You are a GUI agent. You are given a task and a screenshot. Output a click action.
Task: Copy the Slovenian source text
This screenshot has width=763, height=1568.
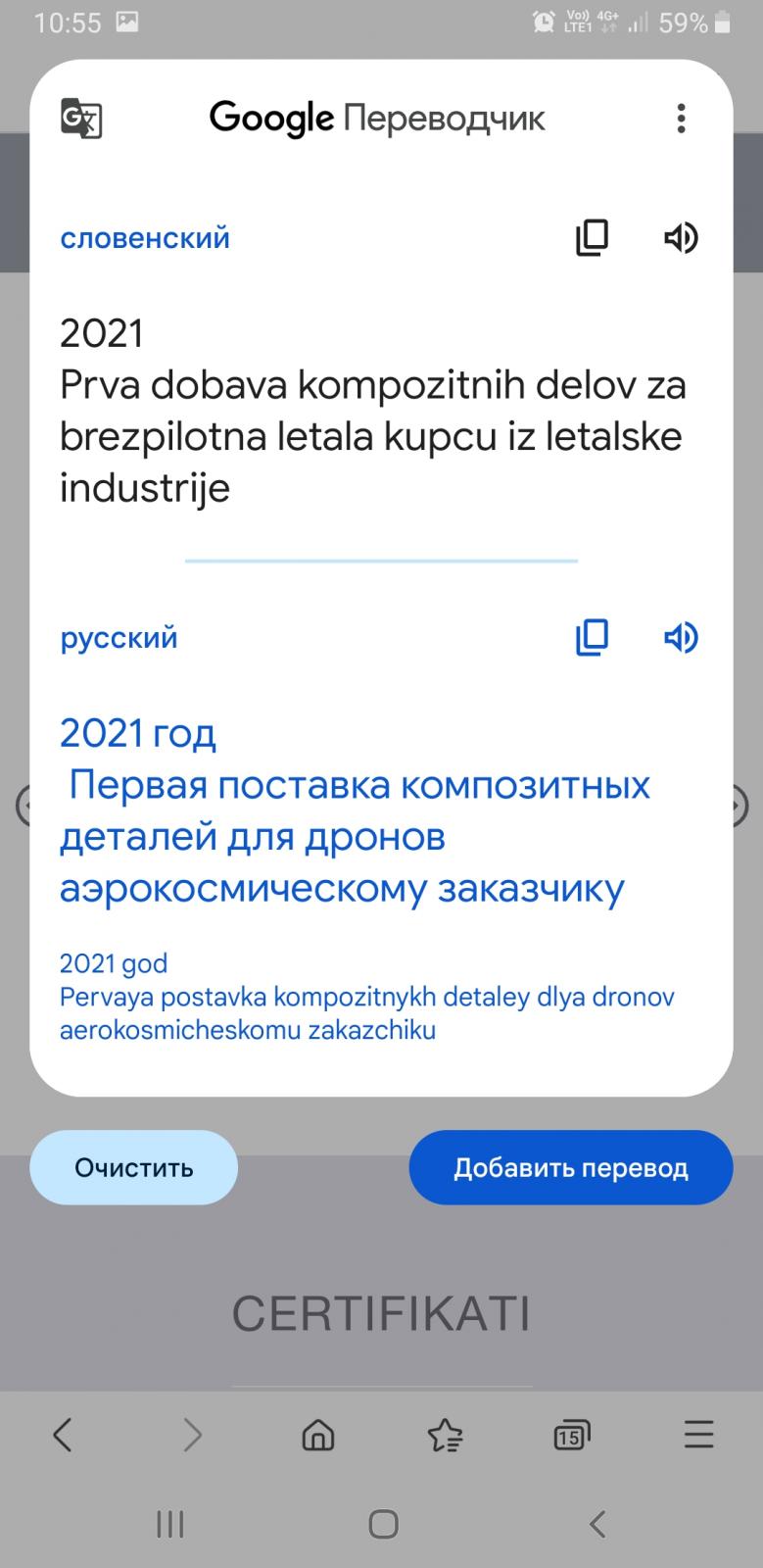[x=592, y=237]
